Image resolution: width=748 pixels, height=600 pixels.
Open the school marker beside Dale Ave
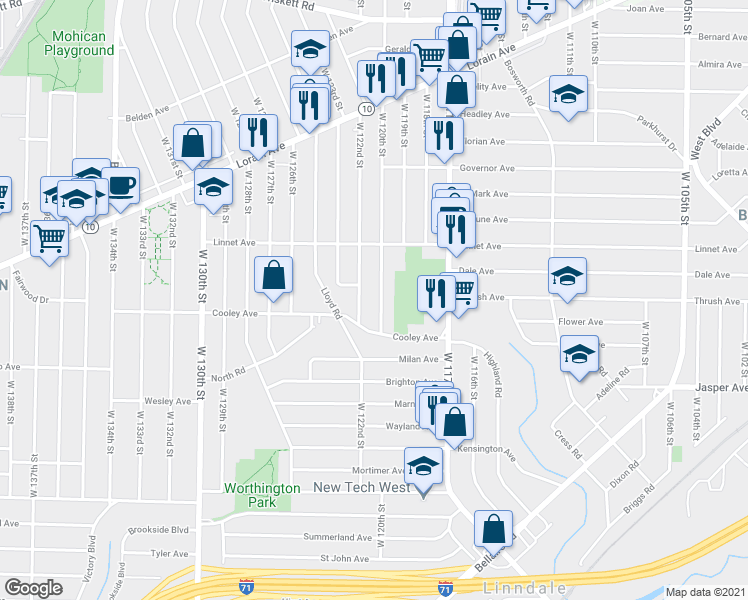567,277
